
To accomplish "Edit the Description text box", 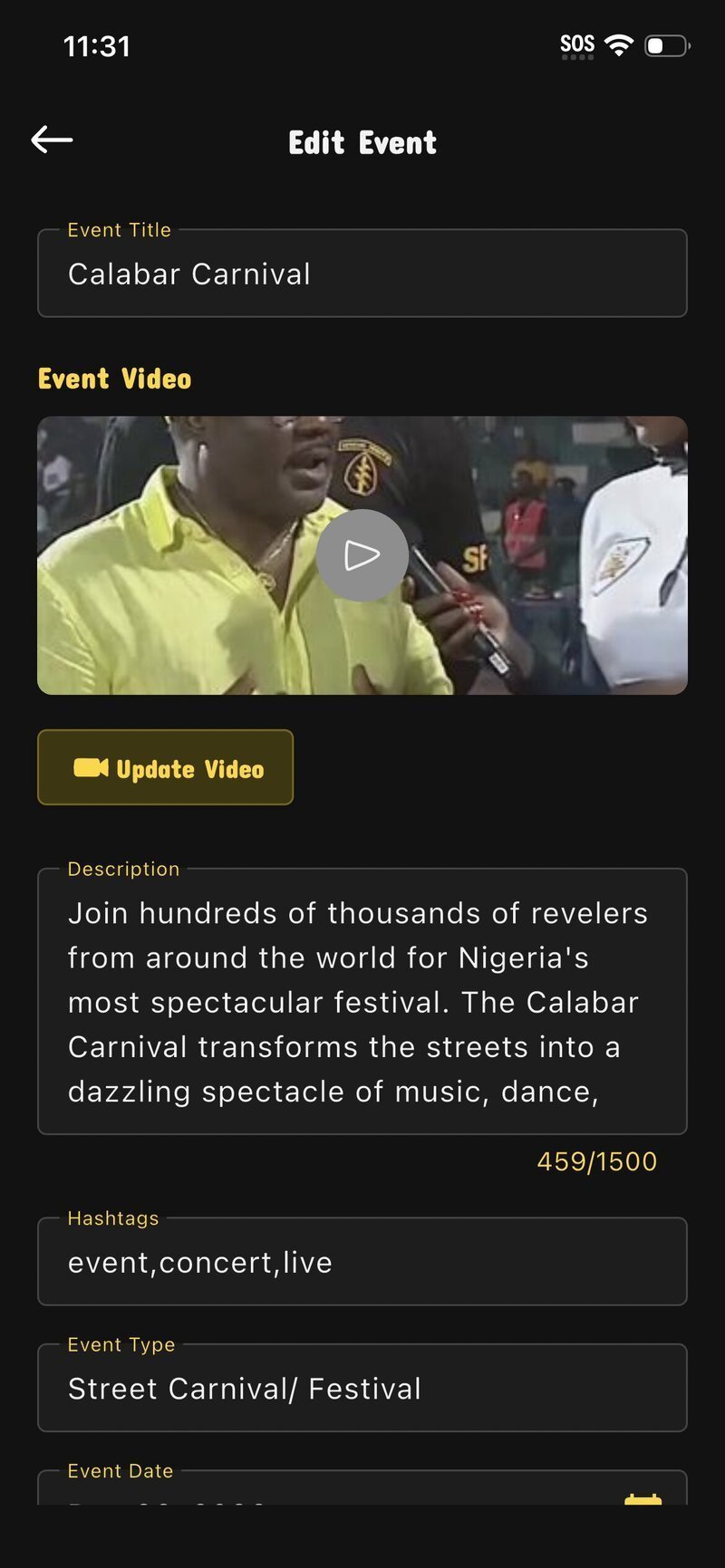I will click(x=362, y=1002).
